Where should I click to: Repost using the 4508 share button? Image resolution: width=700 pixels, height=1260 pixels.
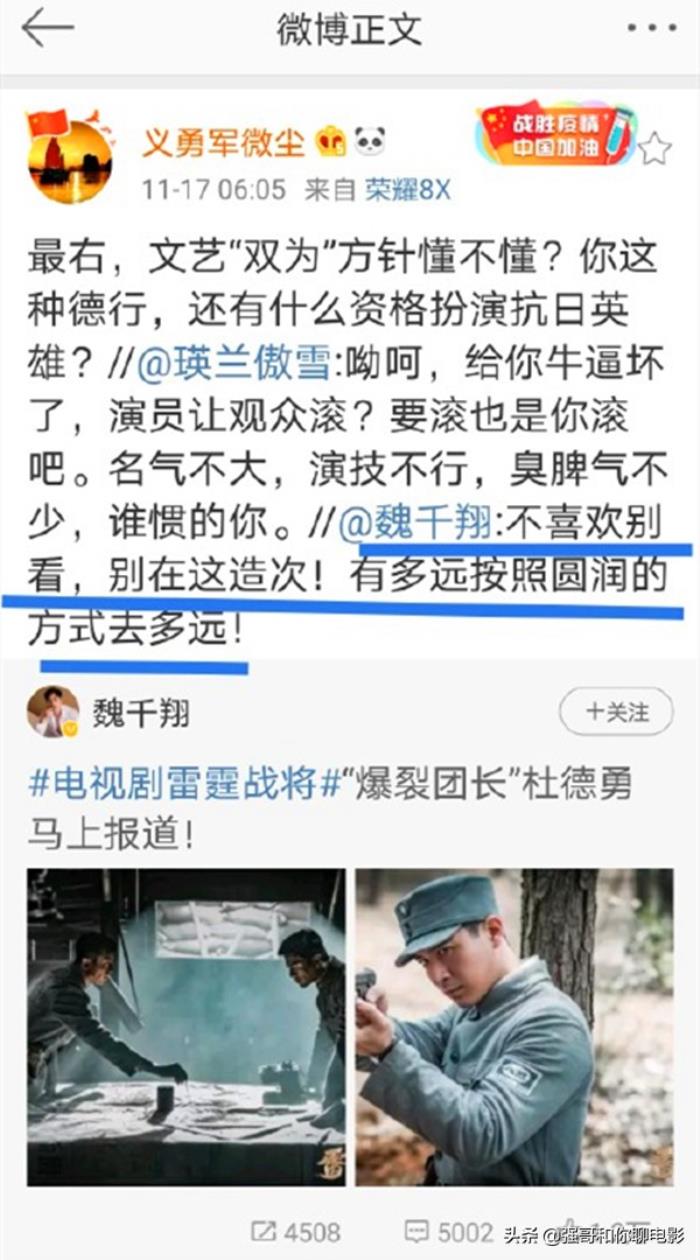pos(296,1232)
